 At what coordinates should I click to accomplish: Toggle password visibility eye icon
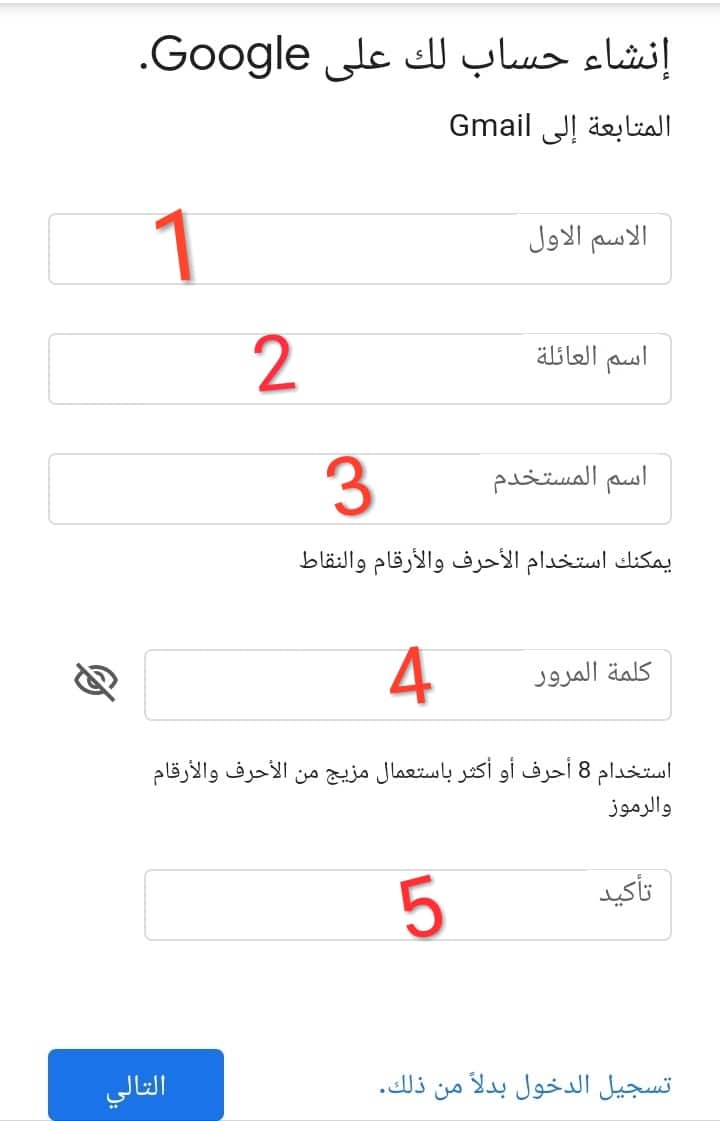tap(96, 681)
